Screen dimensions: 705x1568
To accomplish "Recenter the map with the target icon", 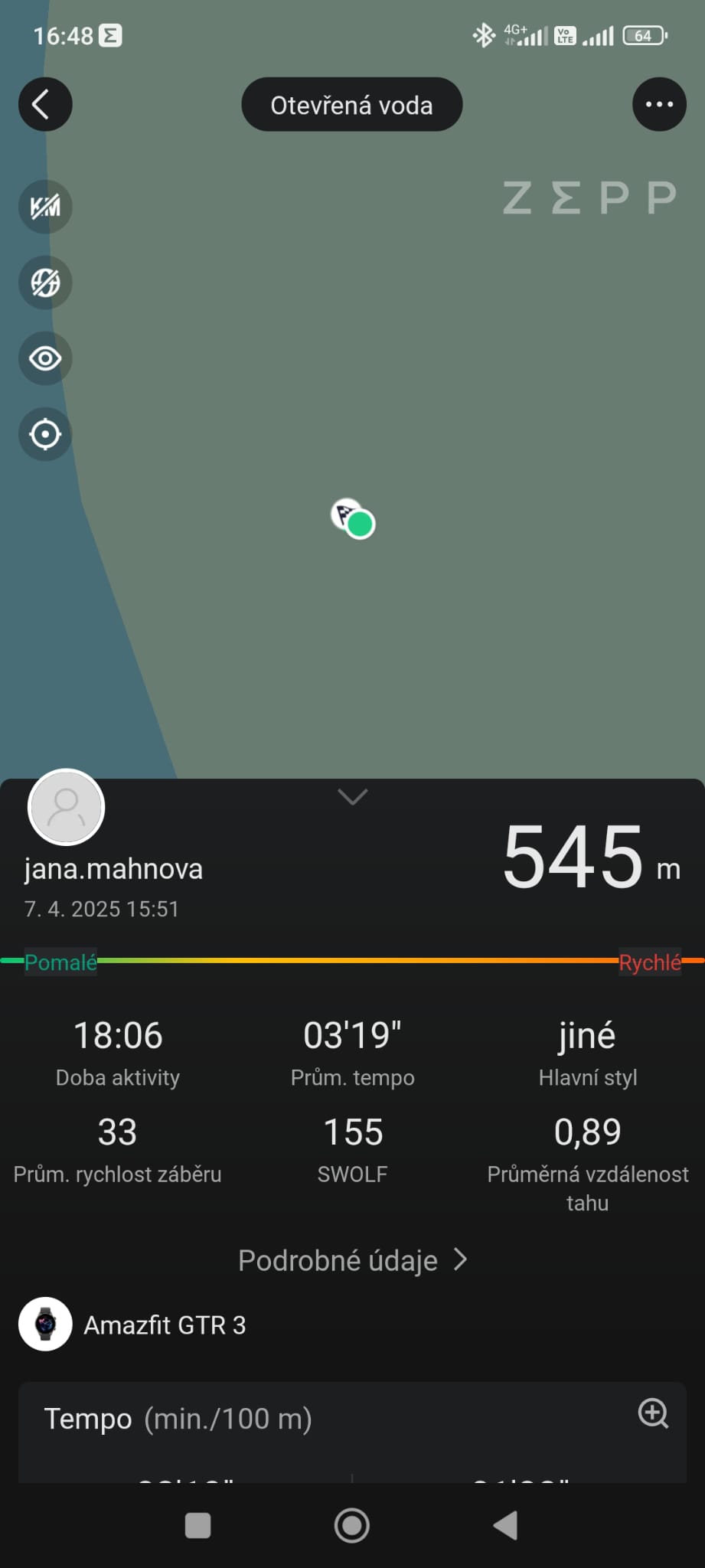I will [x=45, y=434].
